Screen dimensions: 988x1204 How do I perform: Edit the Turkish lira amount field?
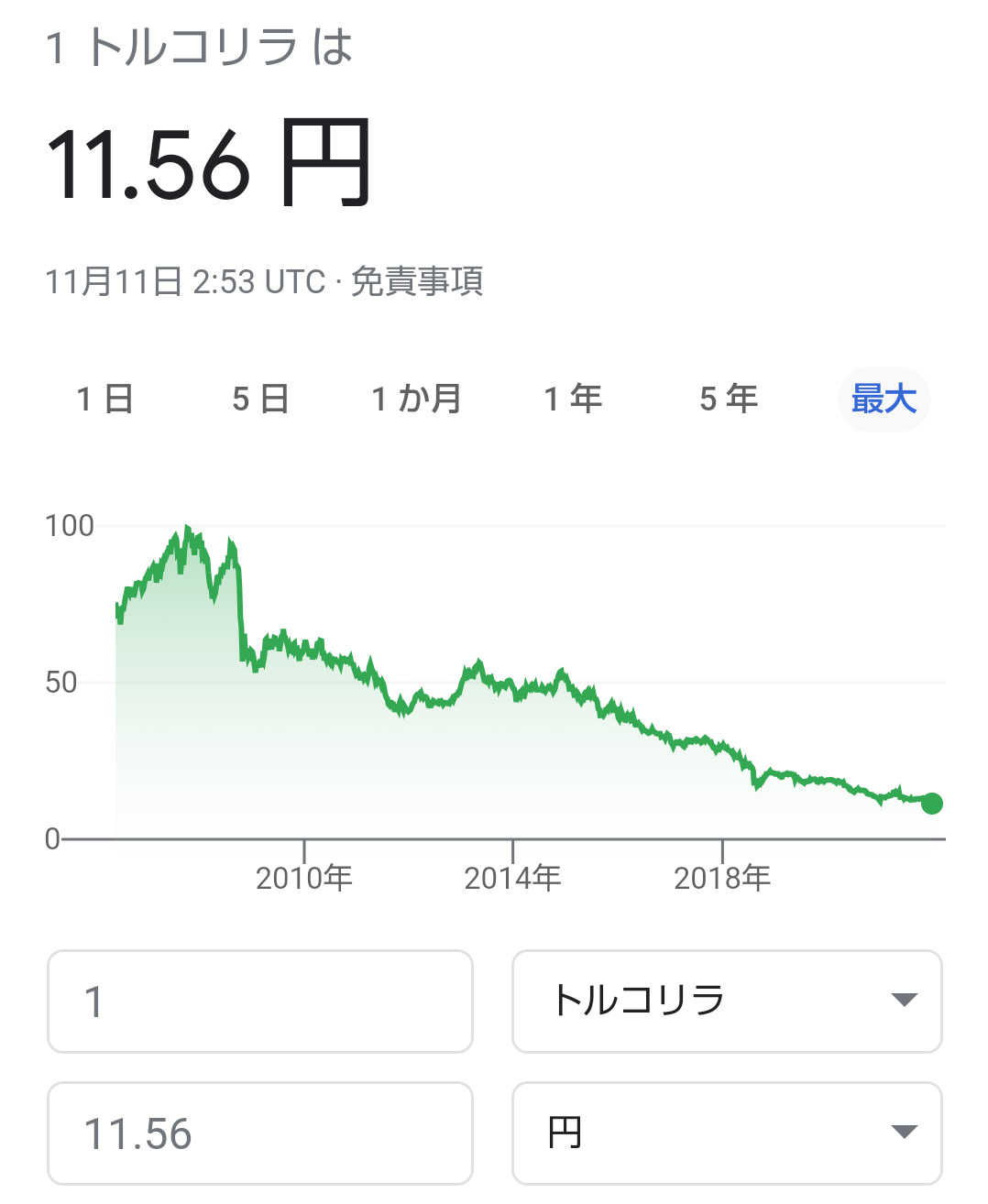point(260,1002)
